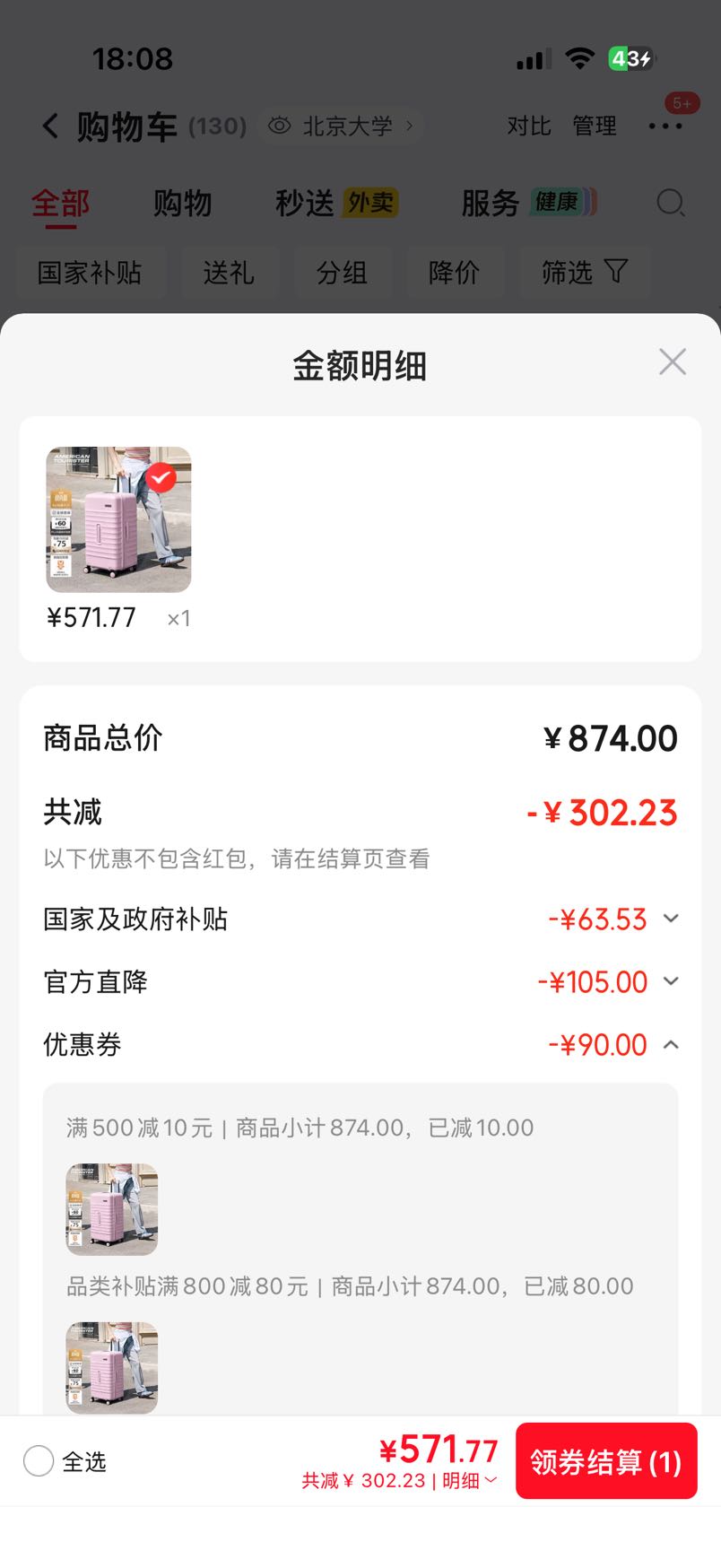This screenshot has height=1568, width=721.
Task: Open the pink suitcase item priced ¥571.77
Action: pyautogui.click(x=118, y=519)
